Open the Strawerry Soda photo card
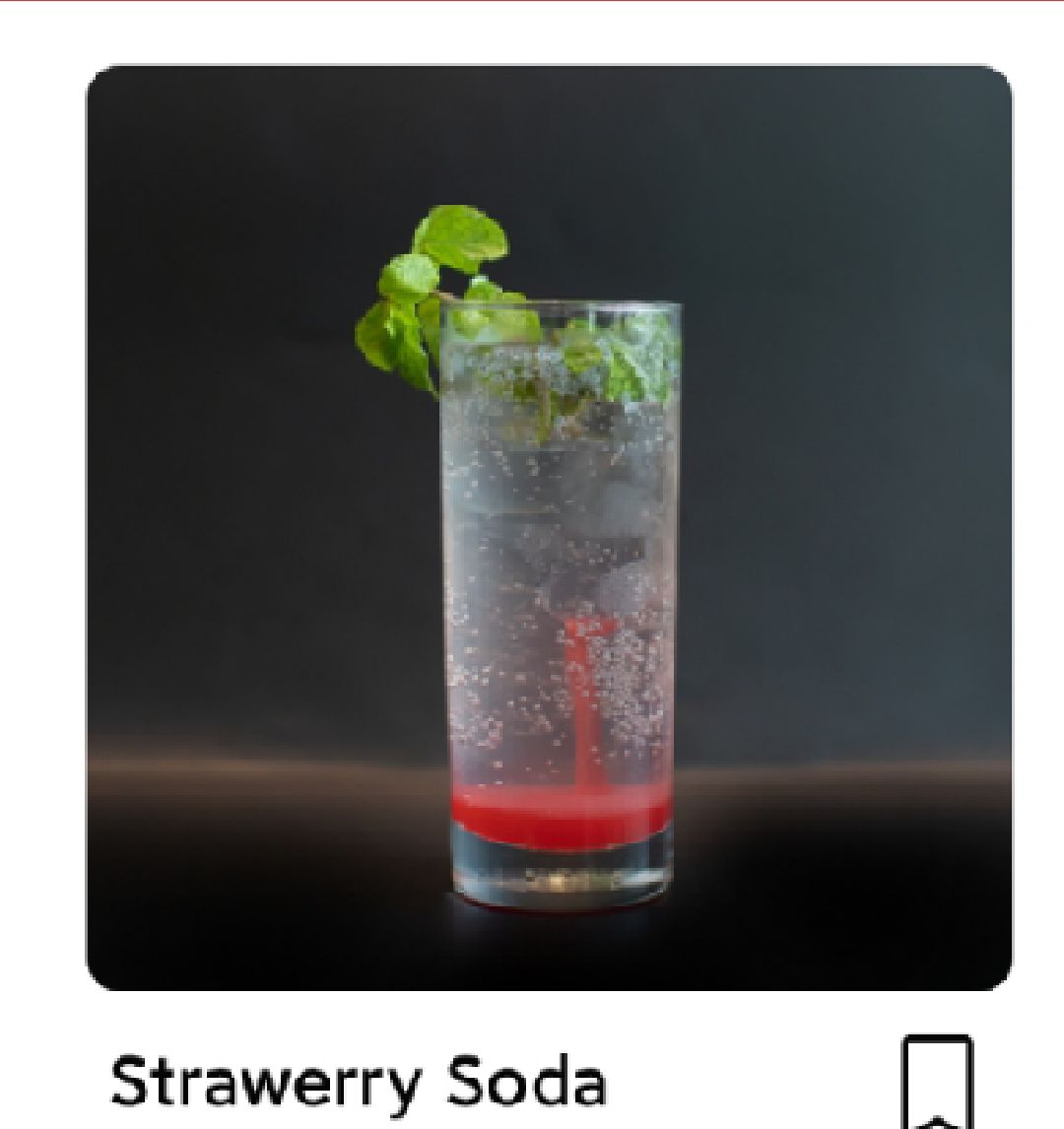The image size is (1064, 1129). coord(548,527)
